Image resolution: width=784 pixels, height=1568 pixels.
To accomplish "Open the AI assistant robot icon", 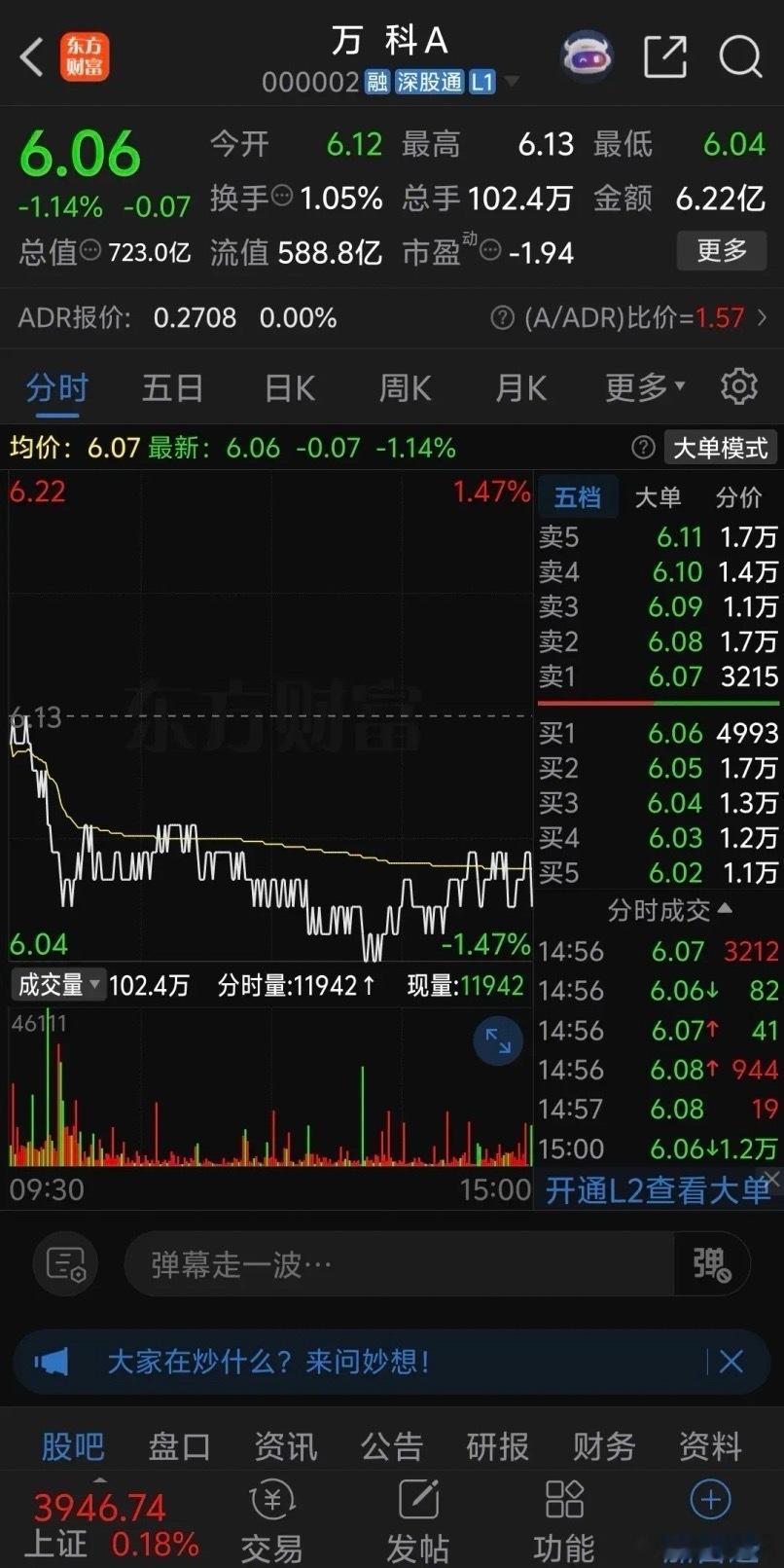I will (587, 56).
